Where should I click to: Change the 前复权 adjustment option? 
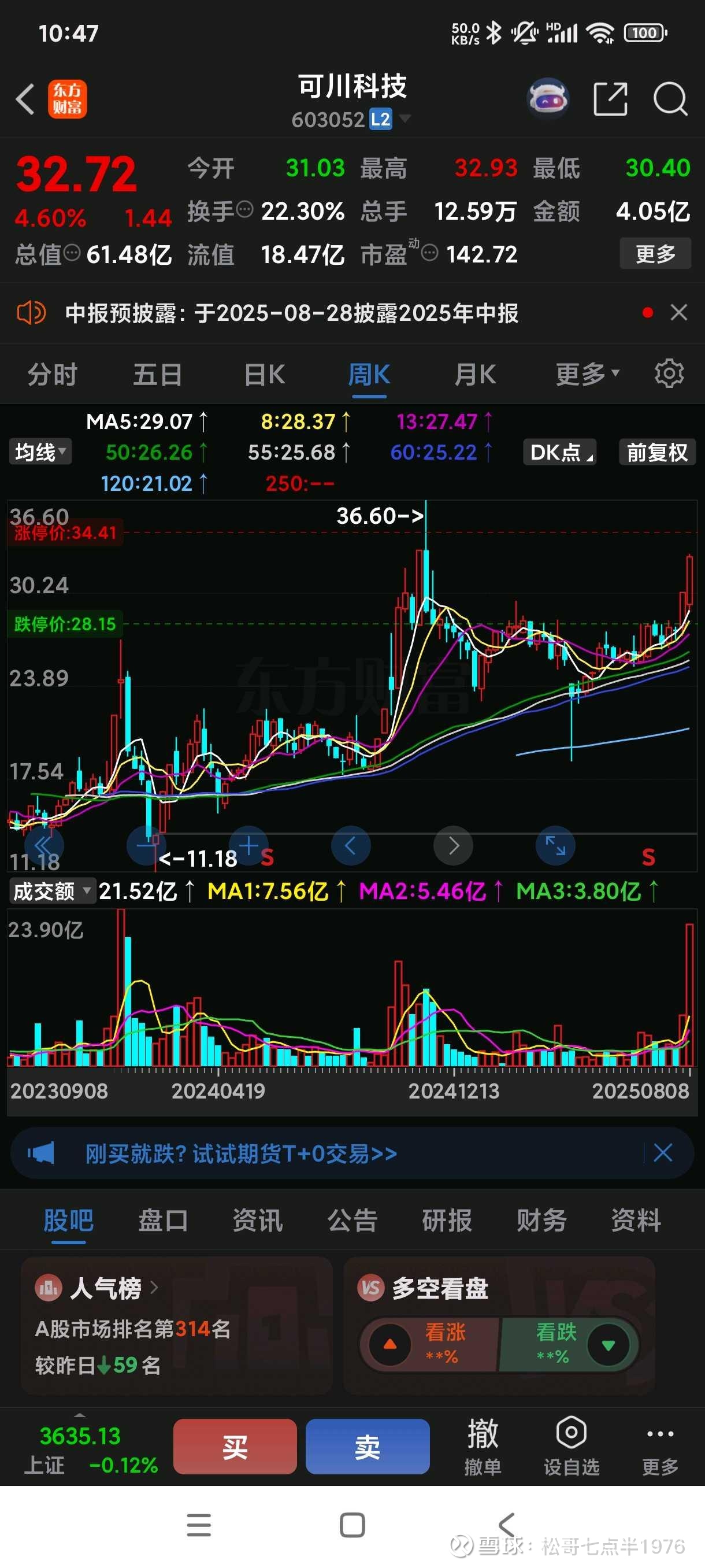(657, 452)
